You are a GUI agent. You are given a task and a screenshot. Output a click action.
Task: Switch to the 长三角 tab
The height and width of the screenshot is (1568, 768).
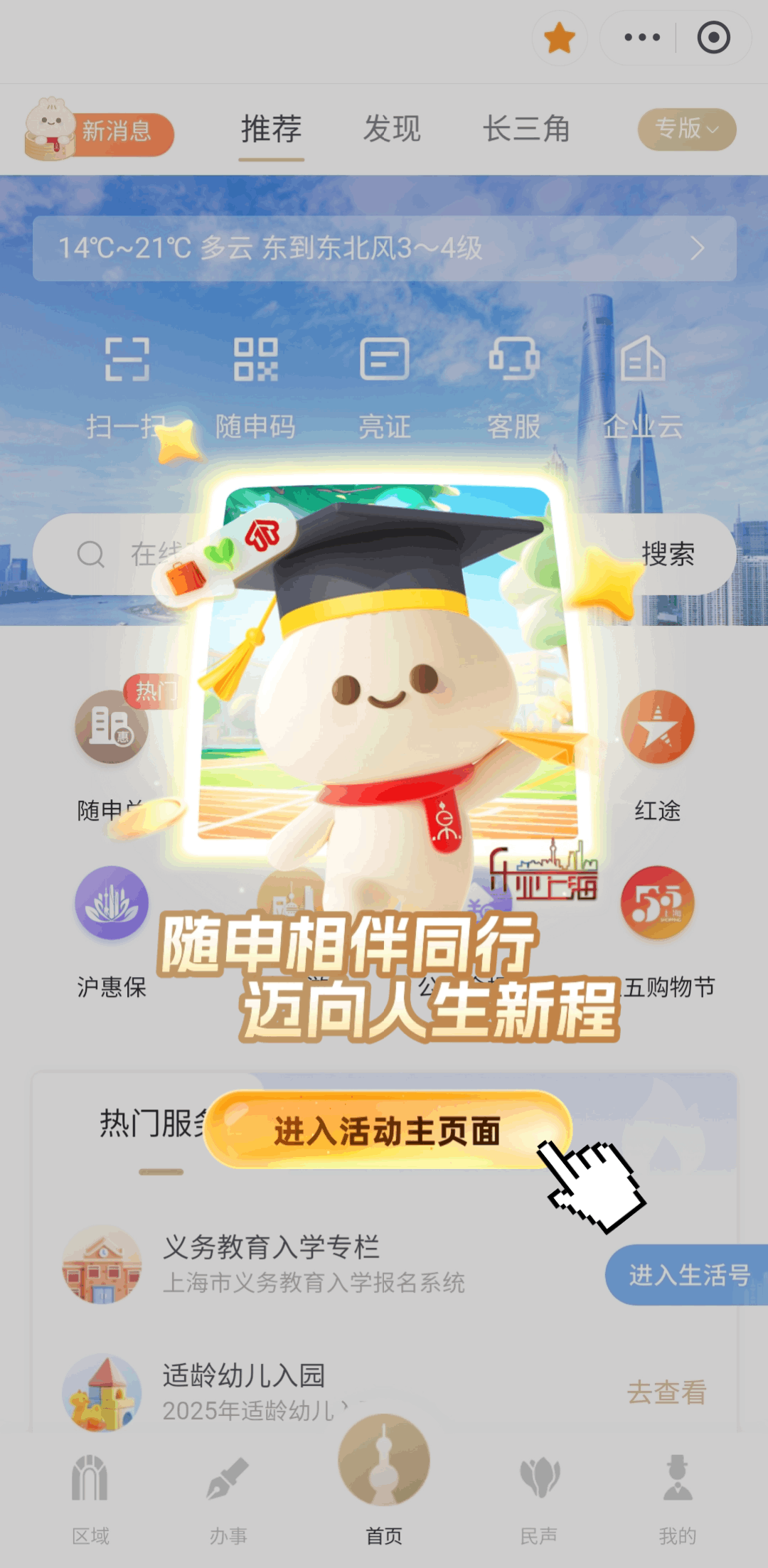pos(526,129)
